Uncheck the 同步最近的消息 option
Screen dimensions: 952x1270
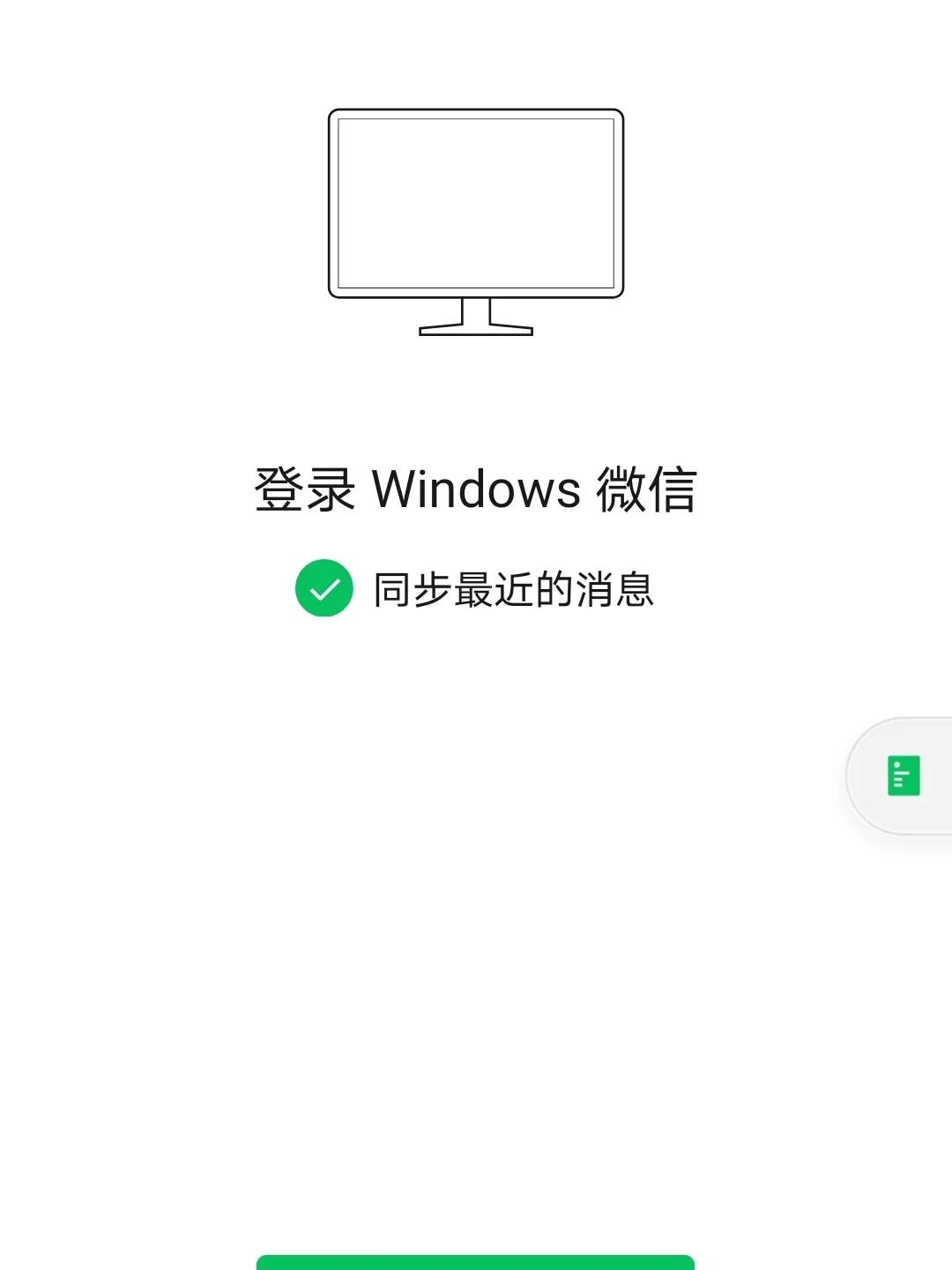pyautogui.click(x=324, y=588)
